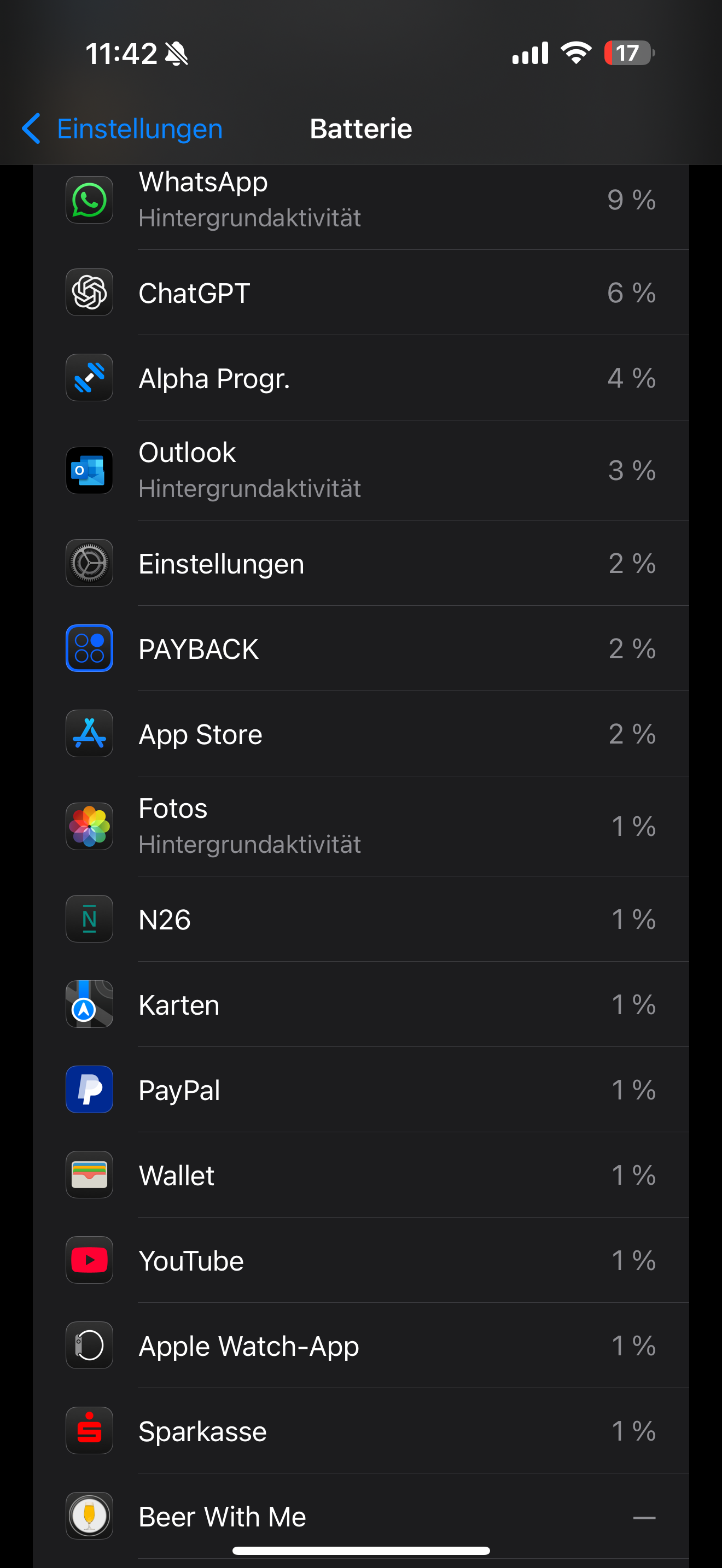Viewport: 722px width, 1568px height.
Task: Tap the Alpha Progr. row
Action: click(x=360, y=379)
